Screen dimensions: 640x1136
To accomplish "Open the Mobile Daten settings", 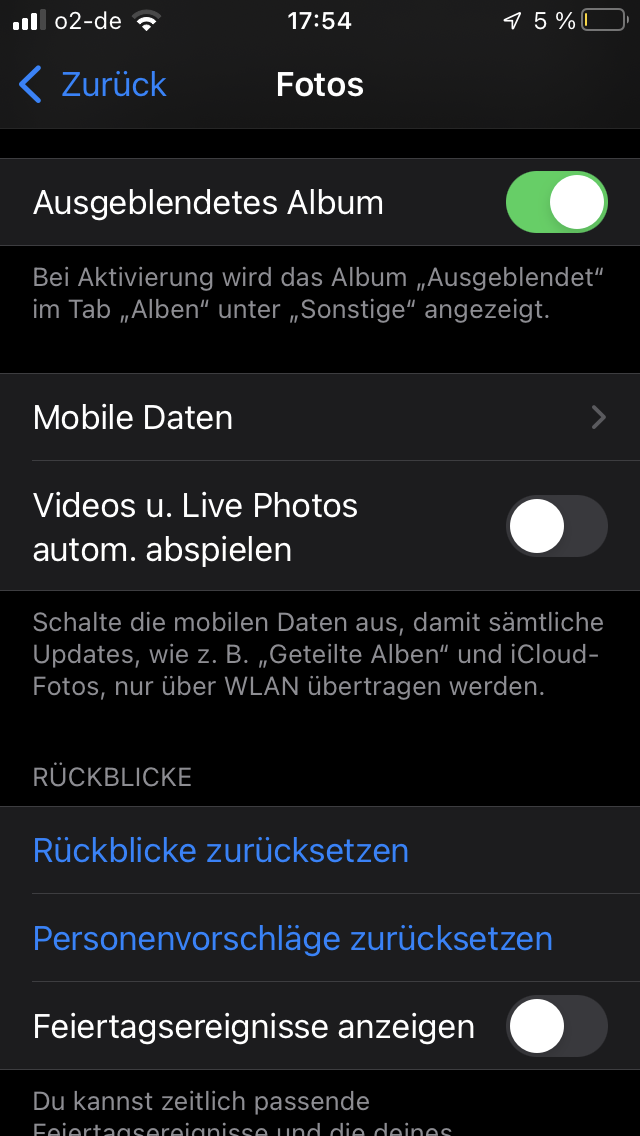I will point(320,417).
